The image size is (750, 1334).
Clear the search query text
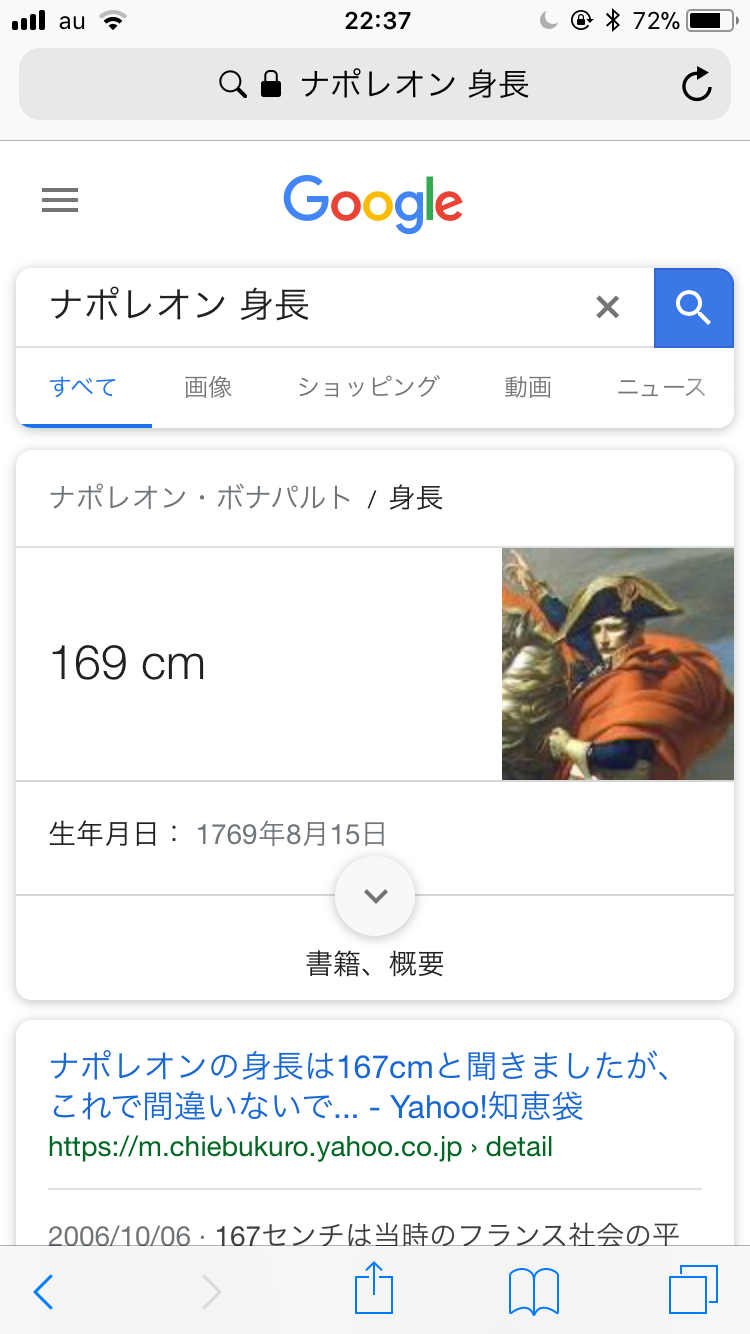coord(607,307)
